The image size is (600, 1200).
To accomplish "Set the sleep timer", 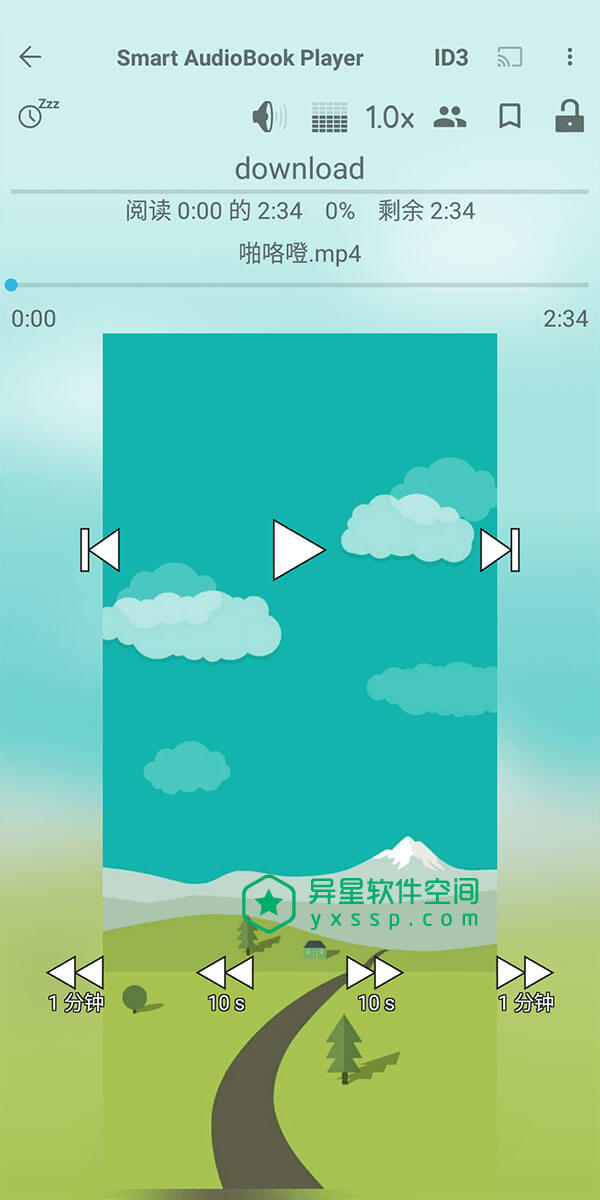I will (x=37, y=114).
